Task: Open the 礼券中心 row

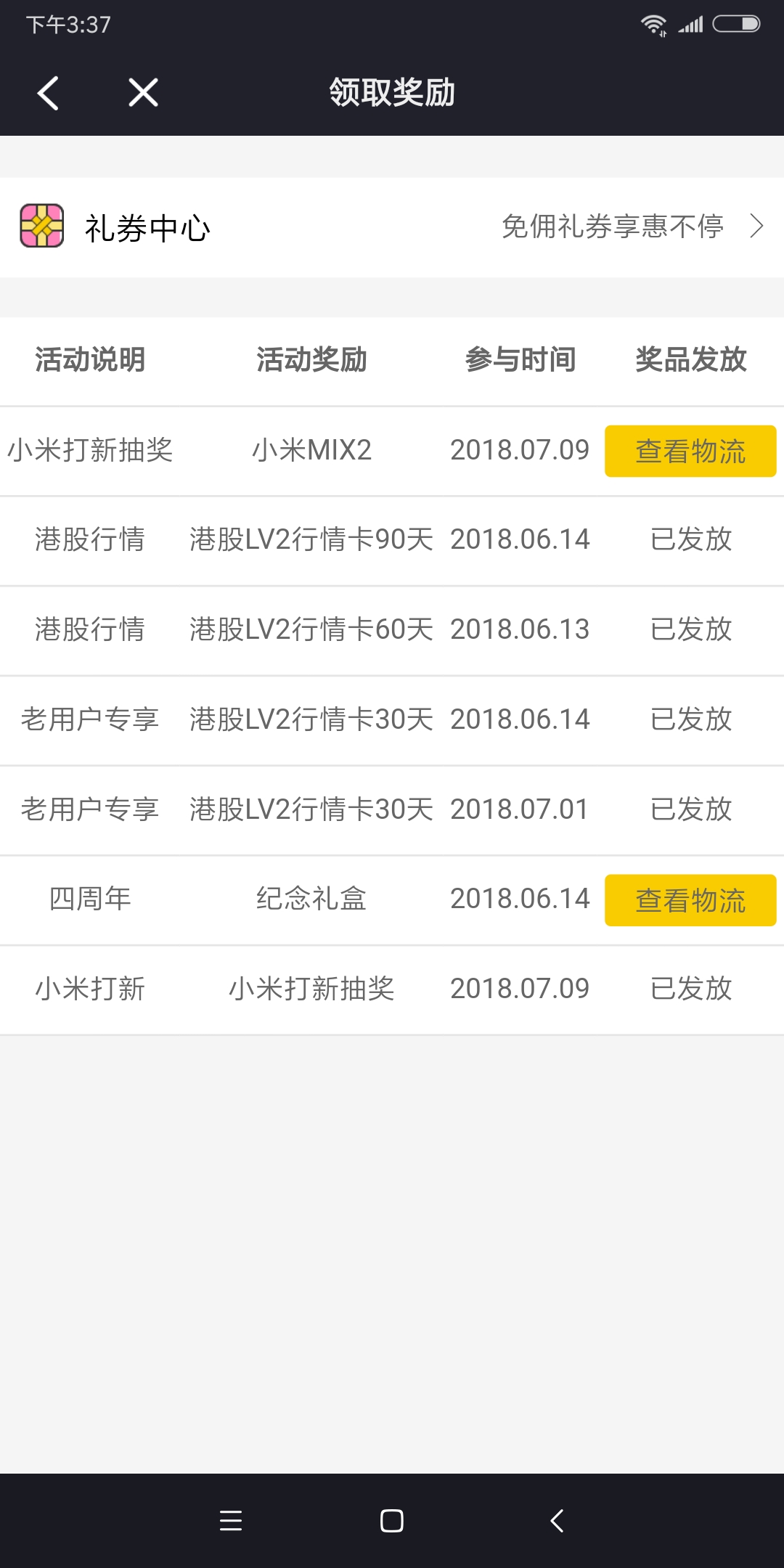Action: pyautogui.click(x=392, y=227)
